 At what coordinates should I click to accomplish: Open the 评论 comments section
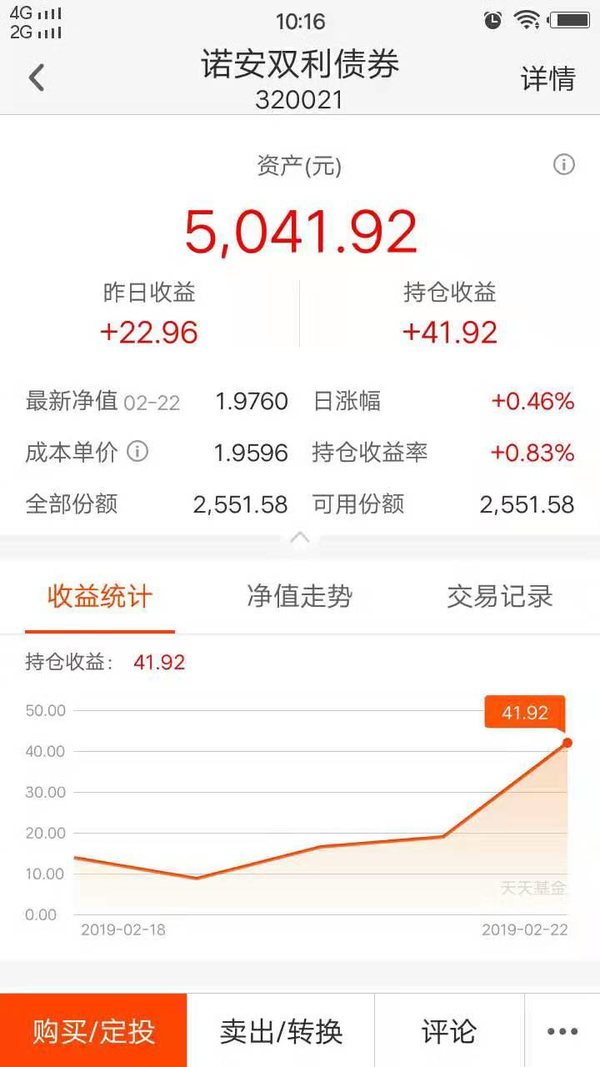pyautogui.click(x=449, y=1030)
